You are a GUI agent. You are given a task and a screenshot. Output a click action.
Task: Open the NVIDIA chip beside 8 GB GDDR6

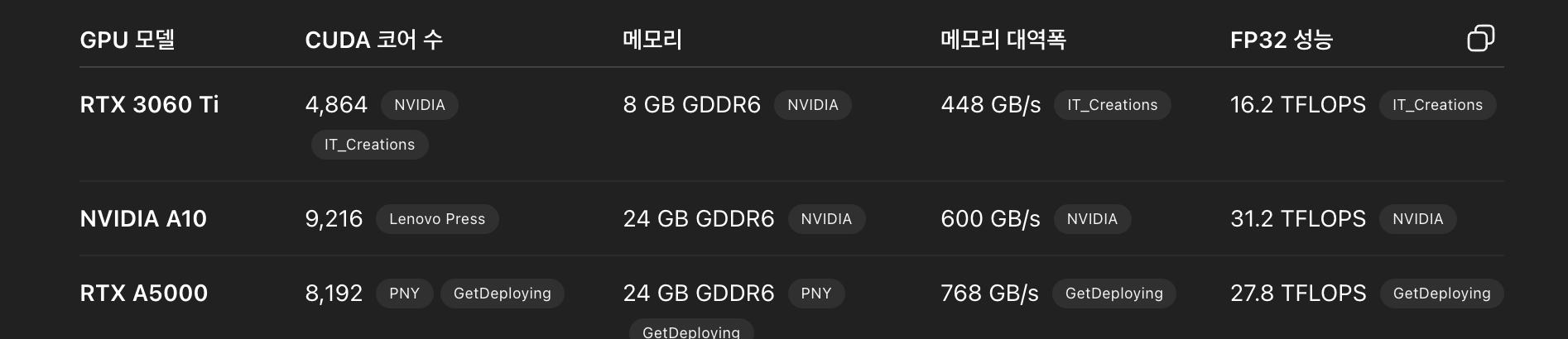point(812,105)
